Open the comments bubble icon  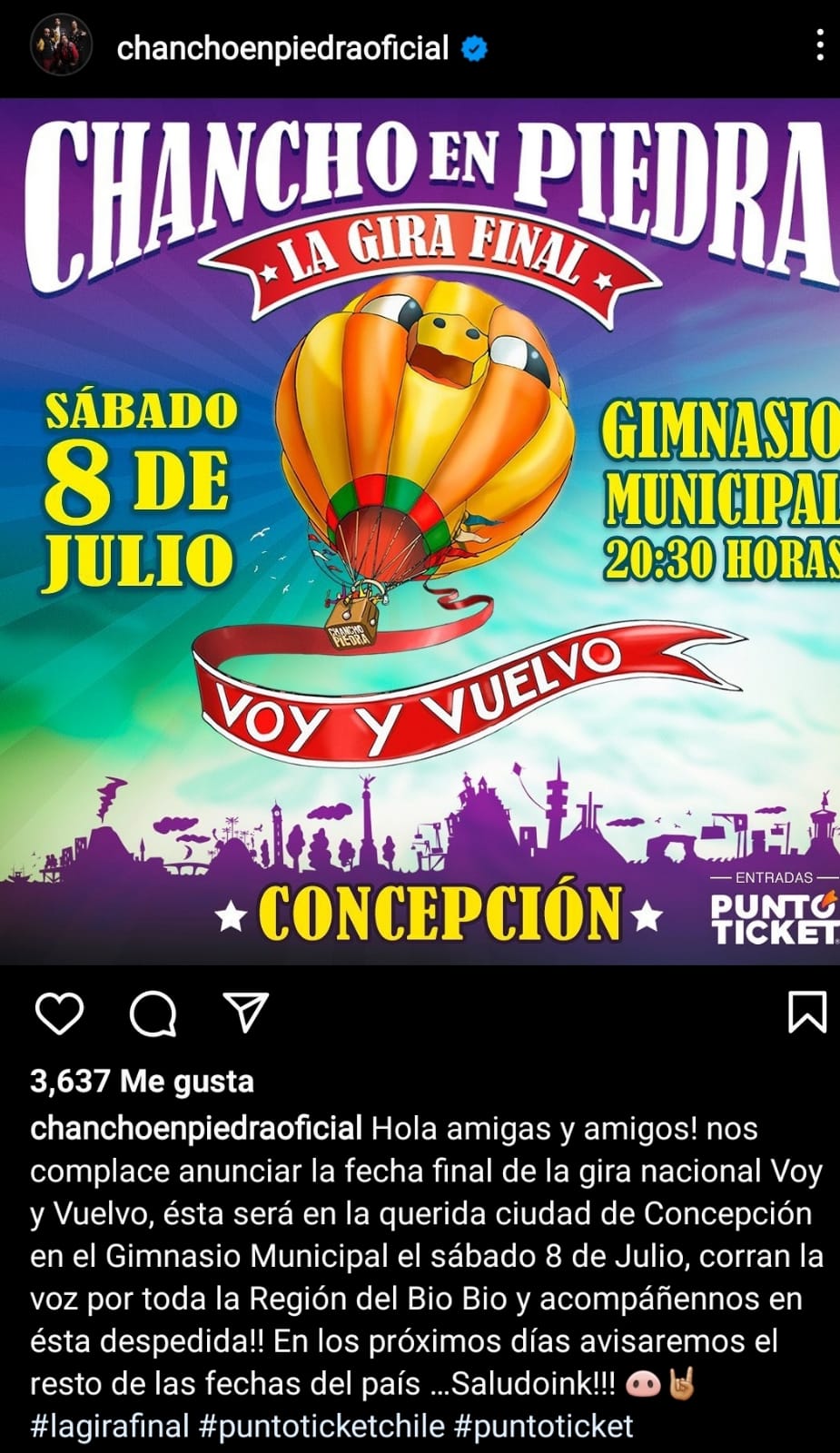coord(152,1013)
